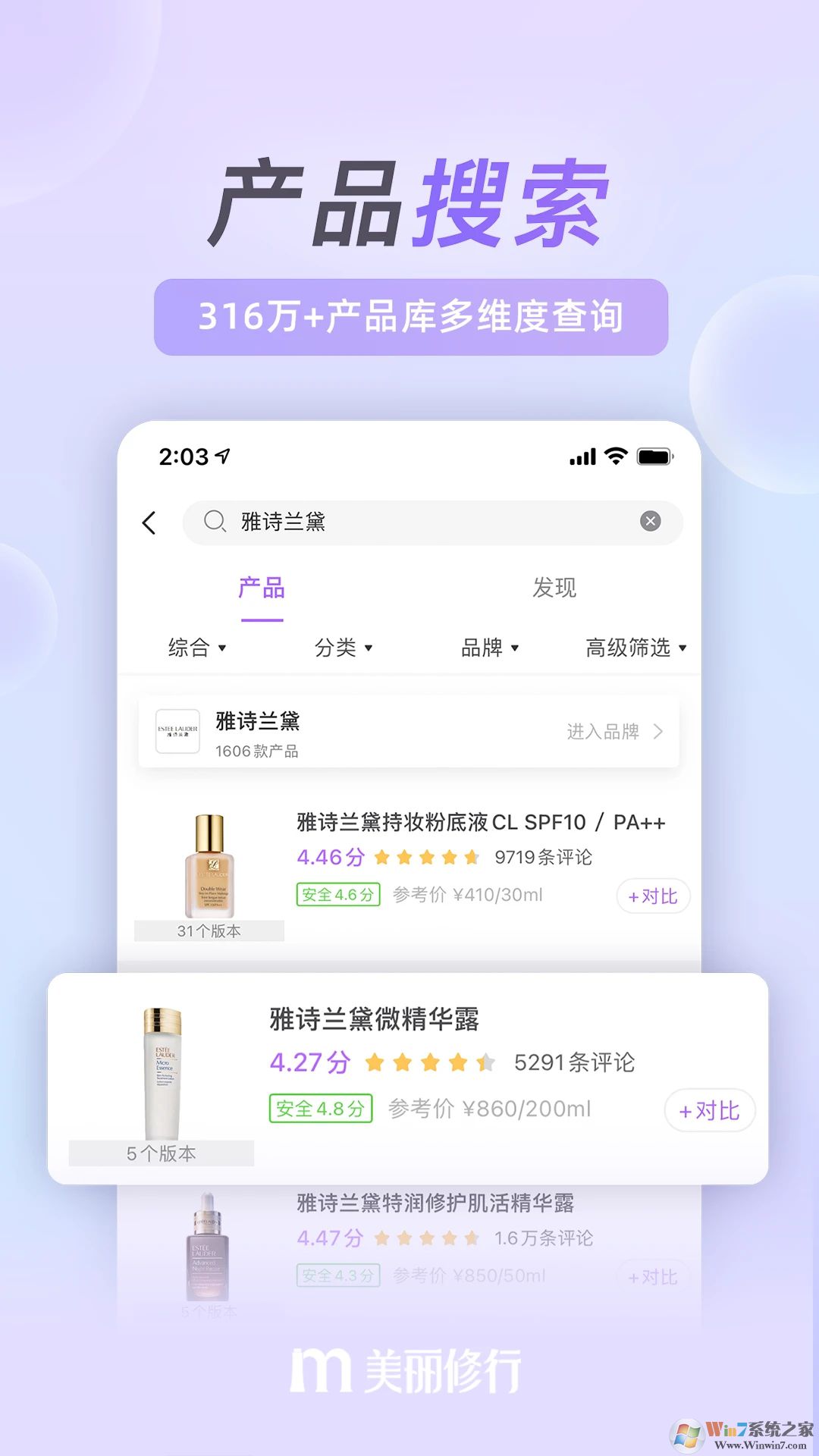Clear the 雅诗兰黛 search text with the X icon
The width and height of the screenshot is (819, 1456).
[x=651, y=521]
